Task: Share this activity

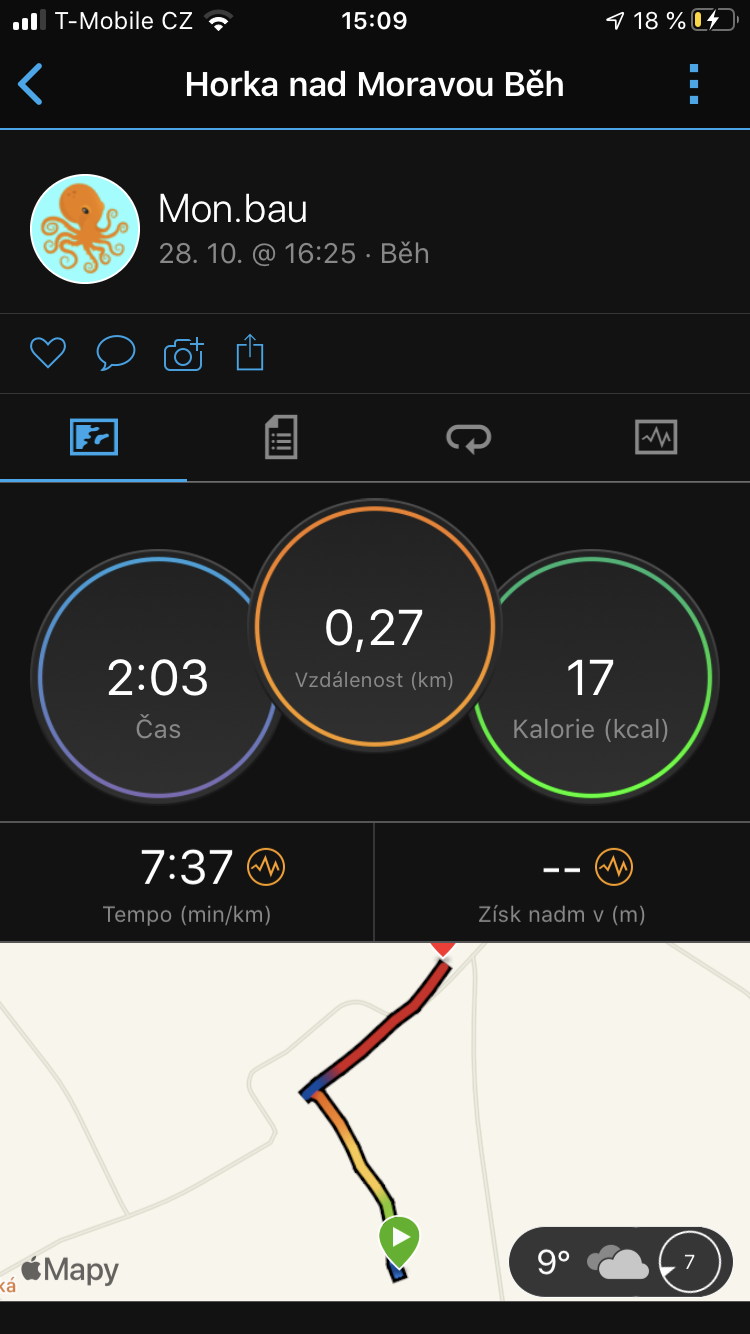Action: coord(250,353)
